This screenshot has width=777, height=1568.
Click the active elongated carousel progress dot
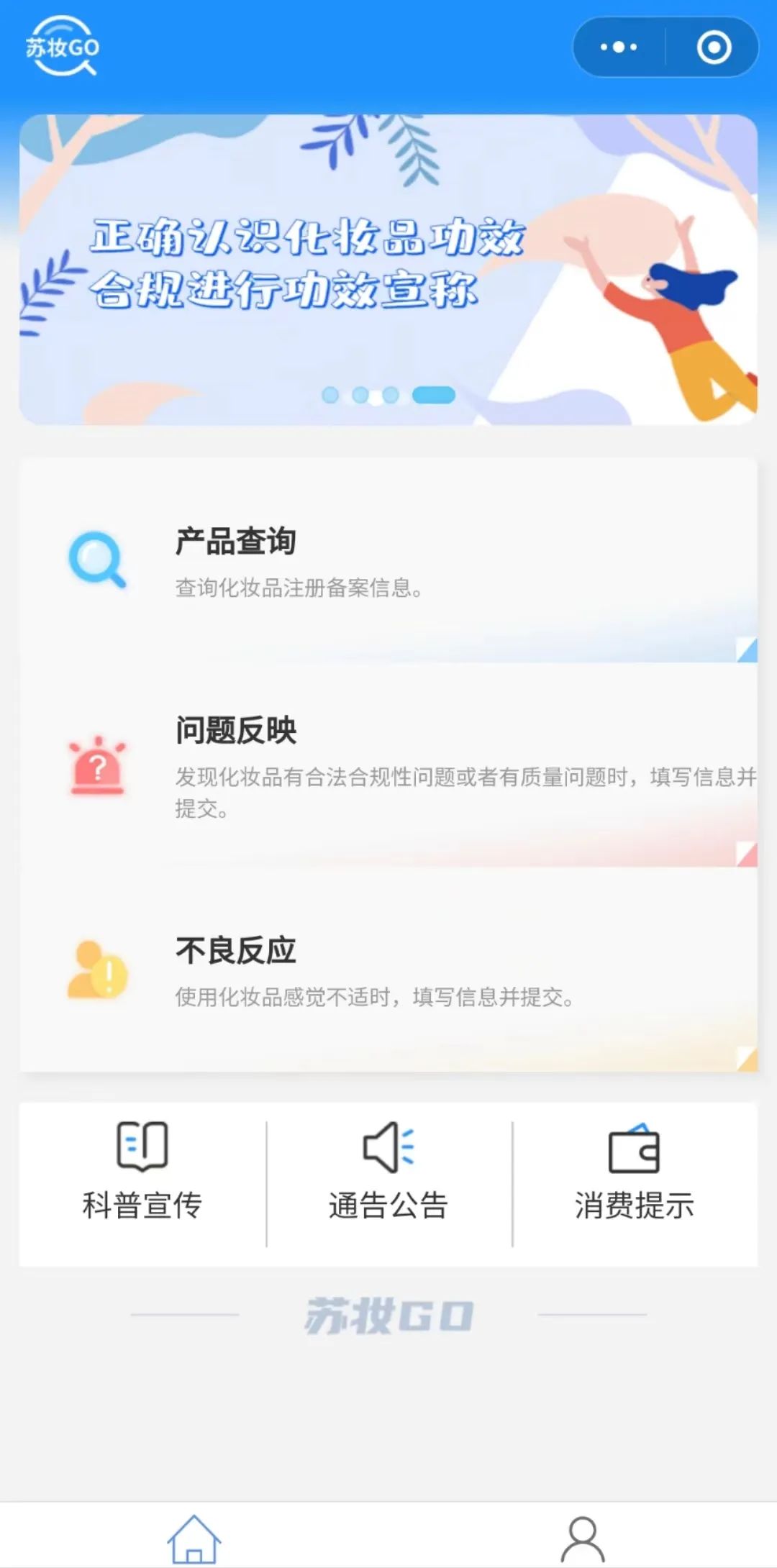pyautogui.click(x=433, y=394)
